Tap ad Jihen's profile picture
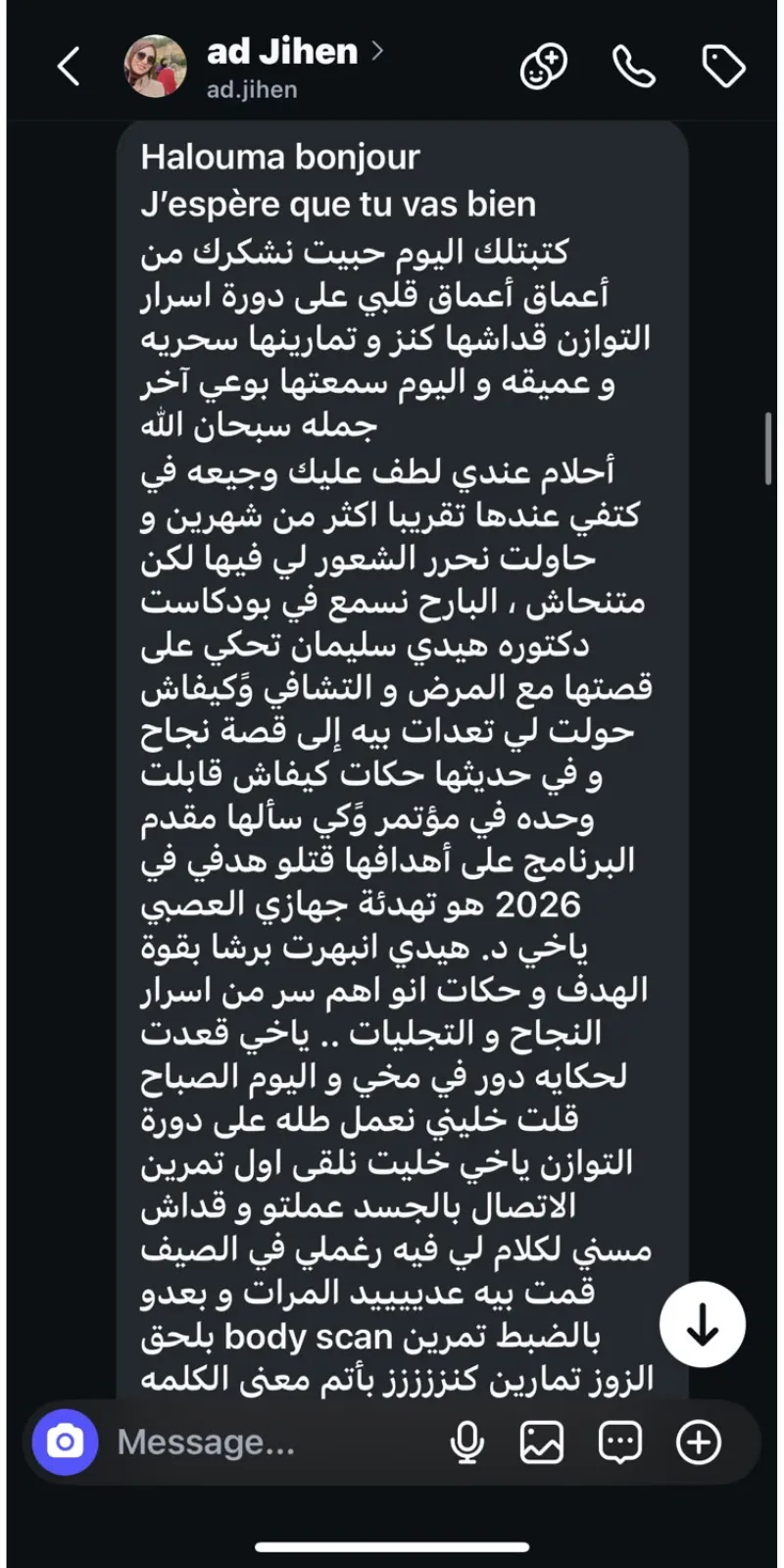 tap(155, 67)
